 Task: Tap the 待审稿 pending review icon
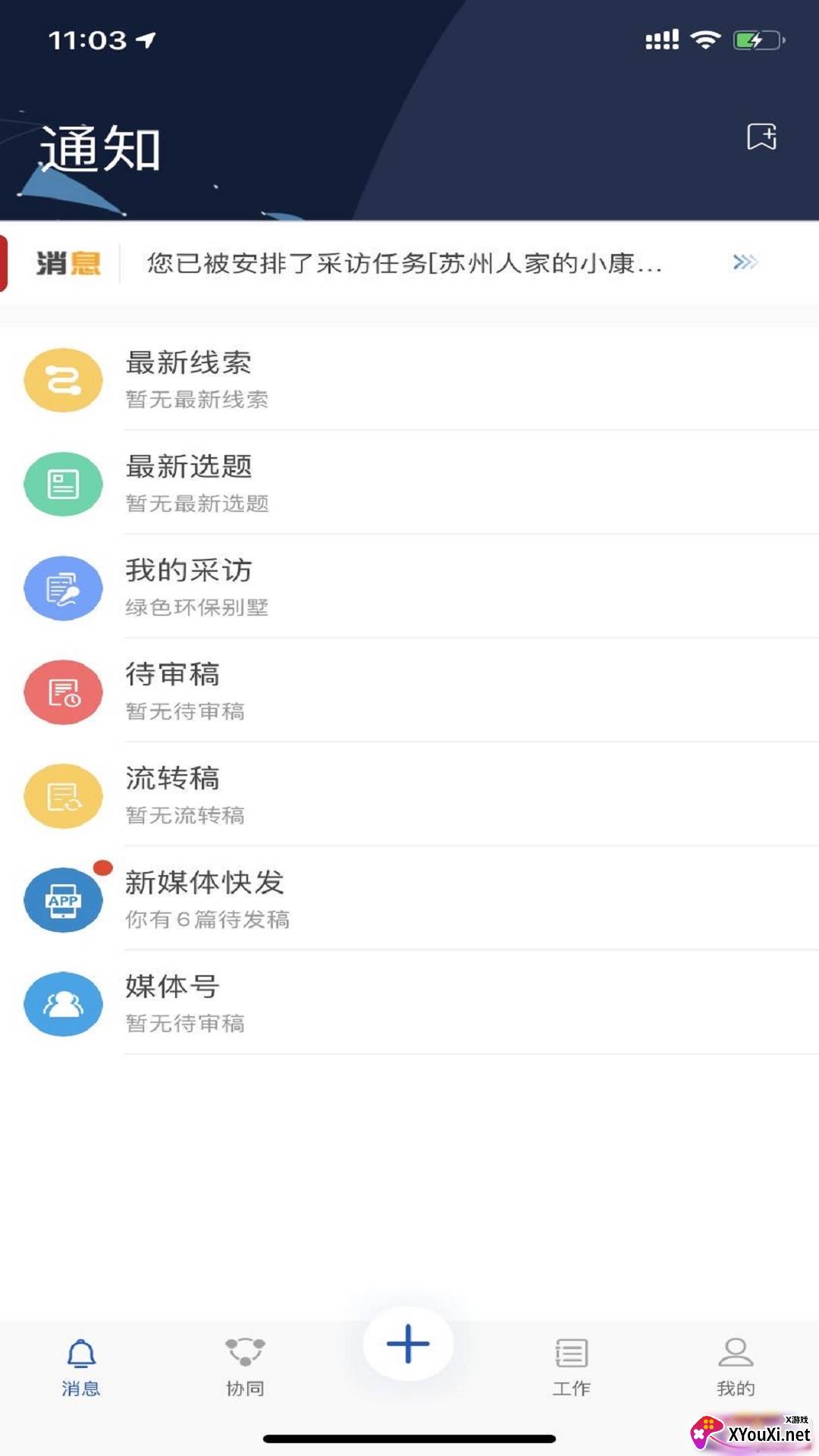(x=63, y=692)
